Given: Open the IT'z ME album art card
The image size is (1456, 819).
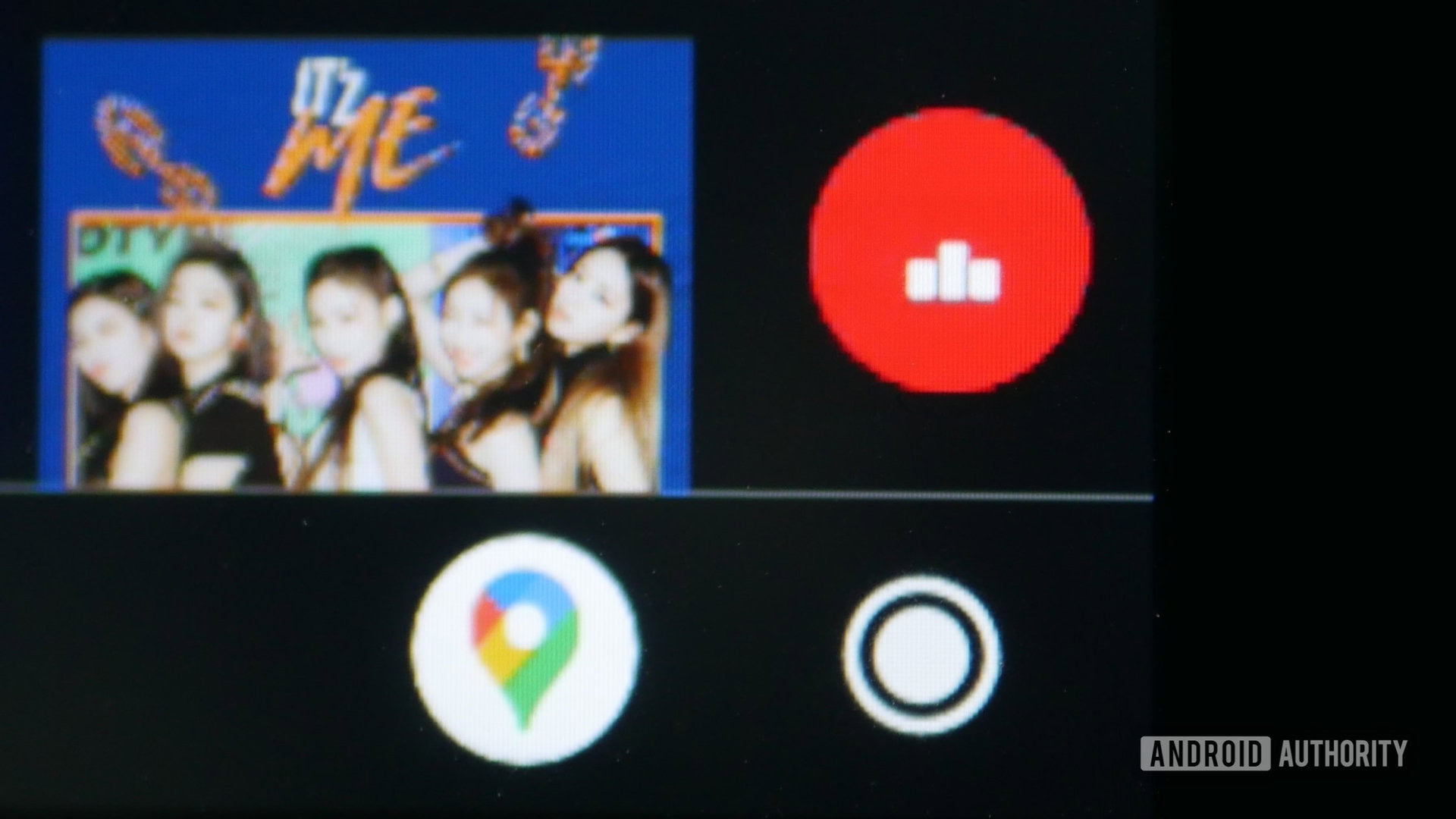Looking at the screenshot, I should tap(367, 265).
